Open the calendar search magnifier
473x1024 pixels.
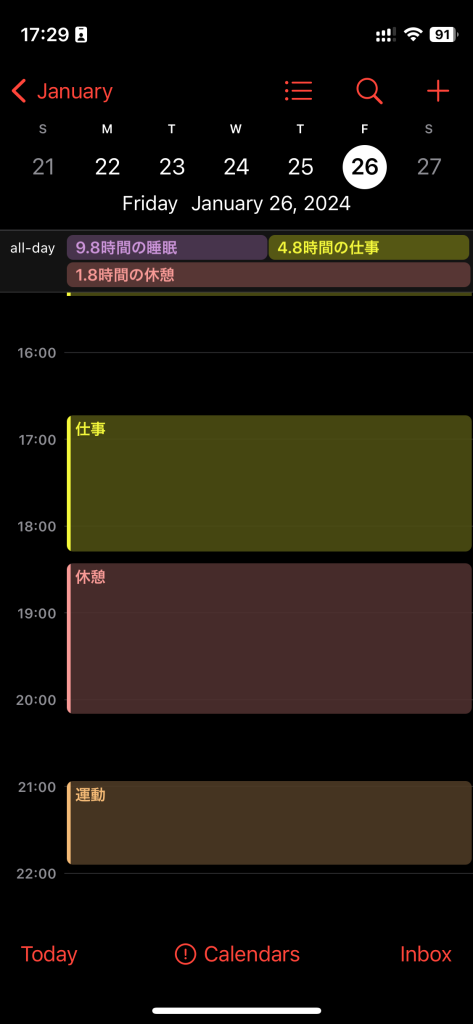point(369,91)
